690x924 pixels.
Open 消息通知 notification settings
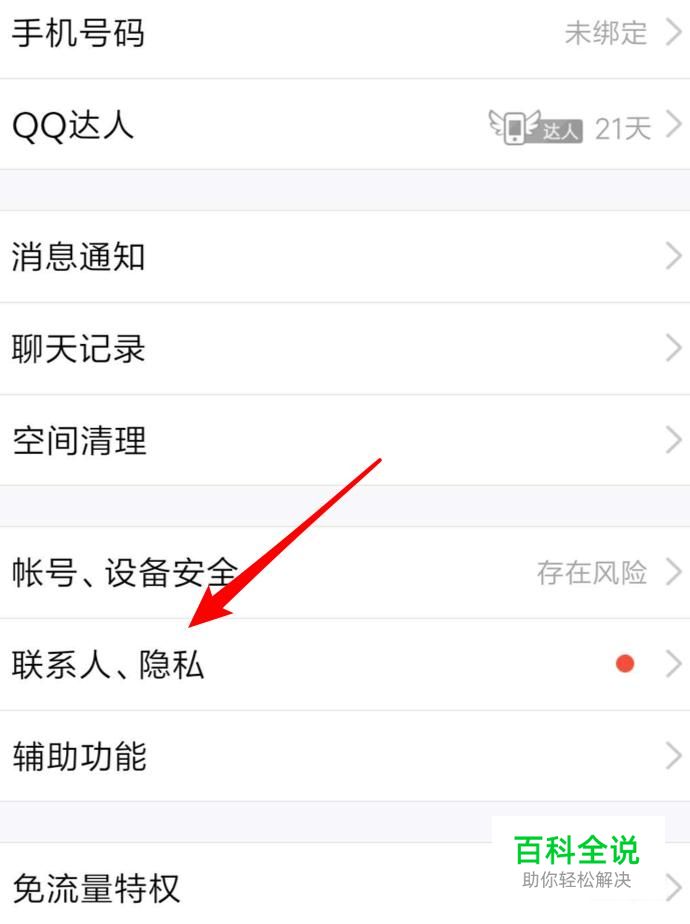click(x=345, y=257)
